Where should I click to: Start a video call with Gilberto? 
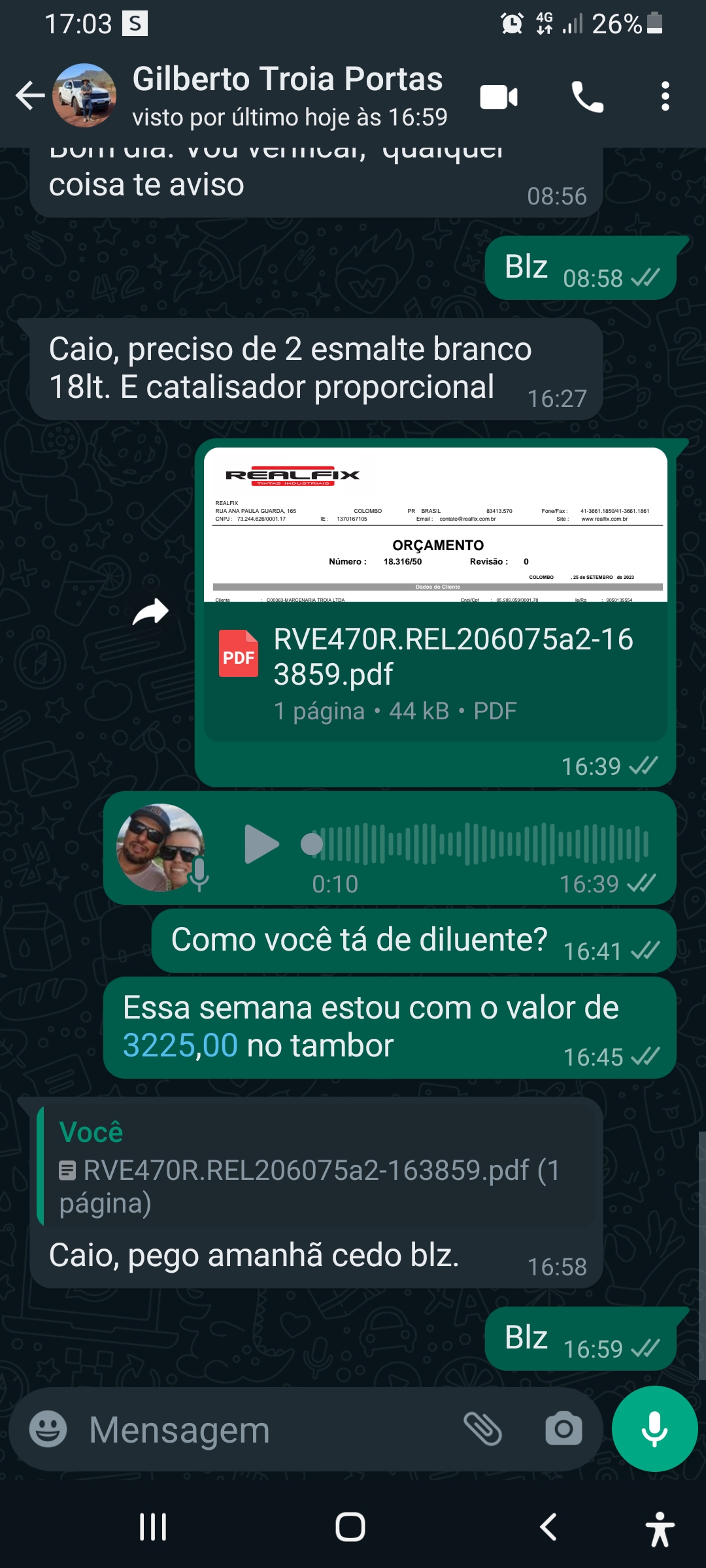499,97
